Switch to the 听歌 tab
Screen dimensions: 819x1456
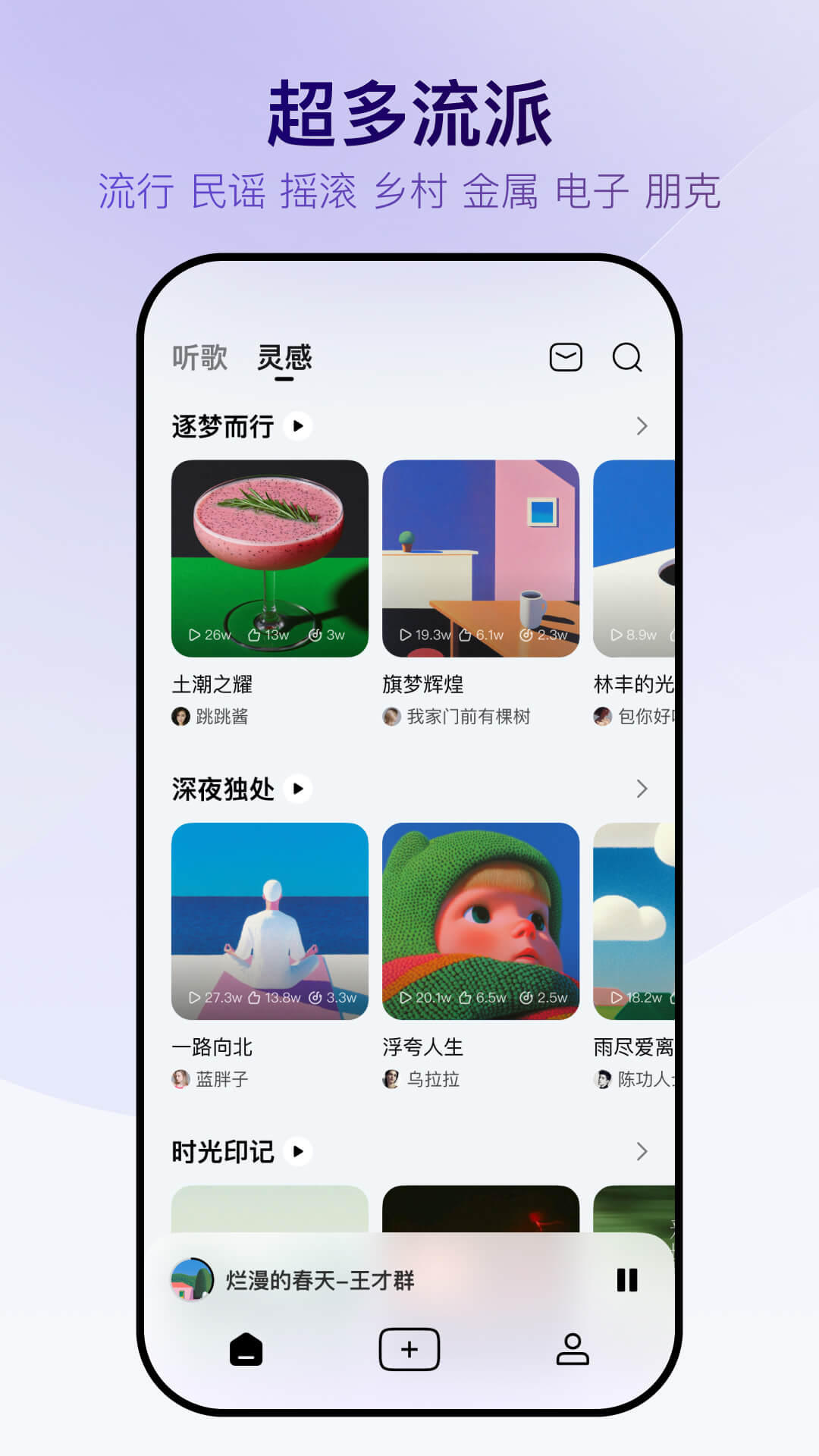coord(199,357)
